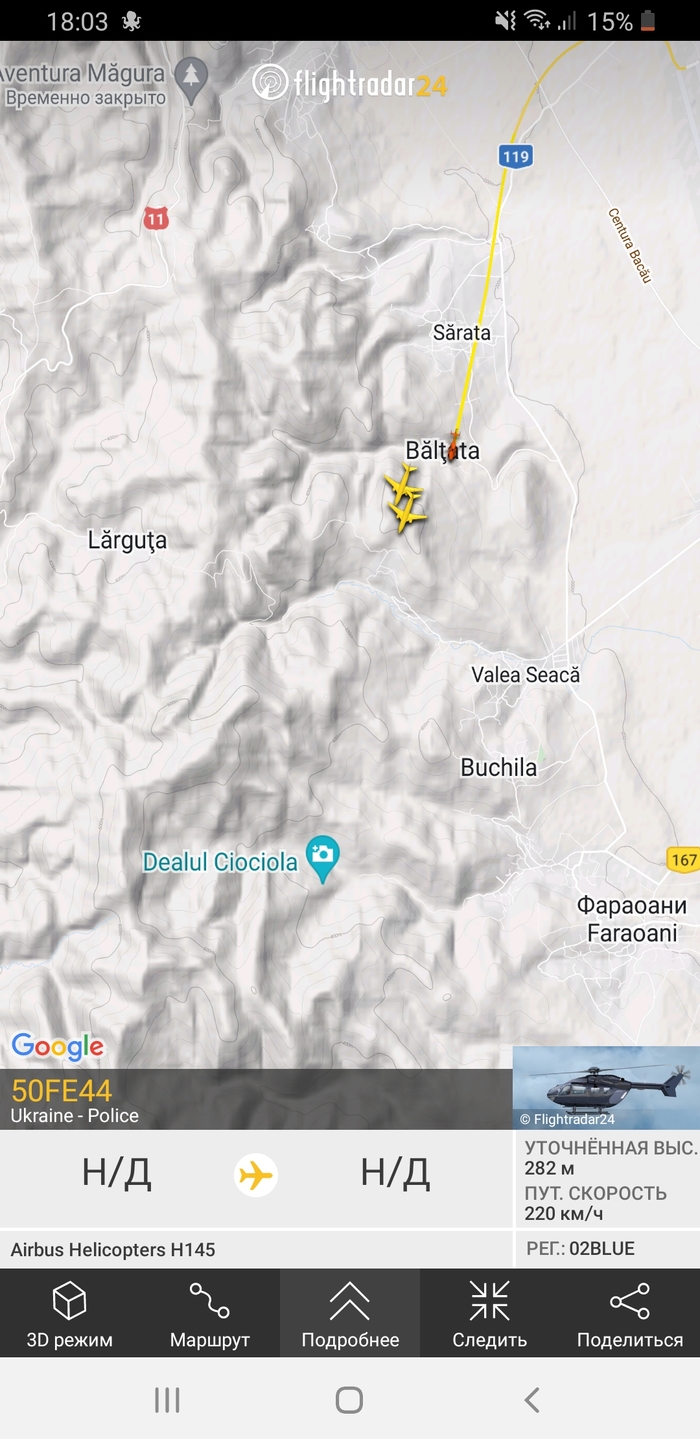The image size is (700, 1439).
Task: Select the selected red aircraft near Bălțata
Action: click(453, 444)
